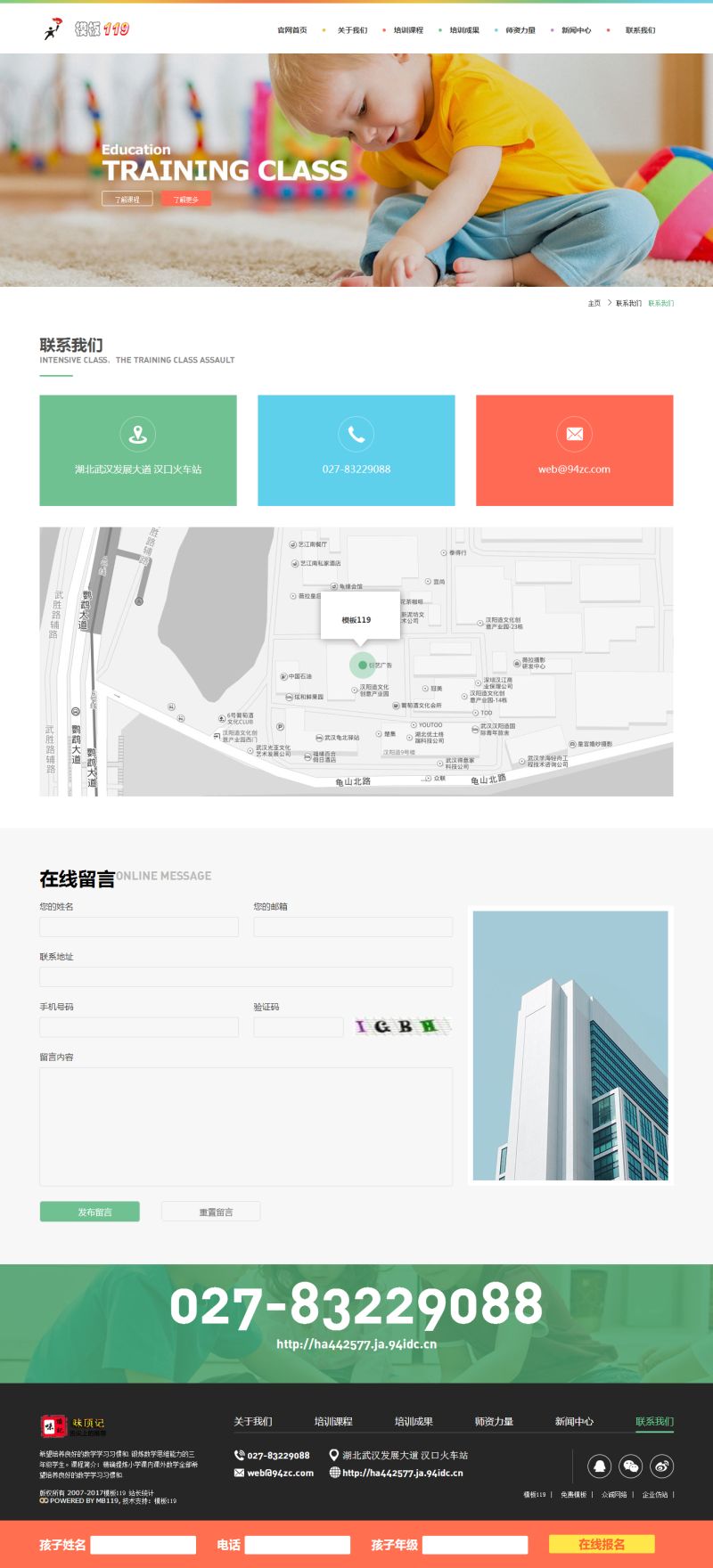This screenshot has height=1568, width=713.
Task: Submit with the 发布留言 button
Action: (x=90, y=1212)
